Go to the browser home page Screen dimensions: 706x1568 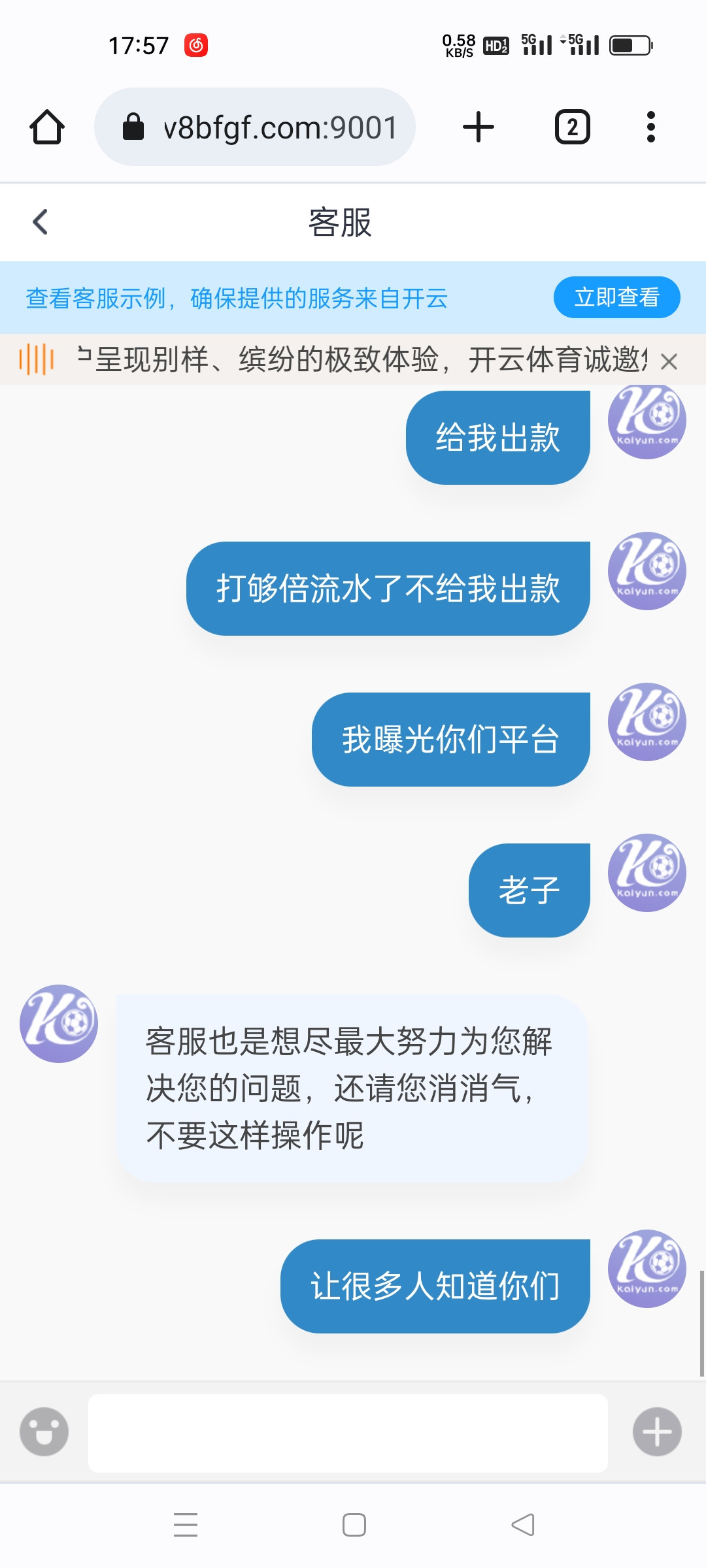coord(47,127)
